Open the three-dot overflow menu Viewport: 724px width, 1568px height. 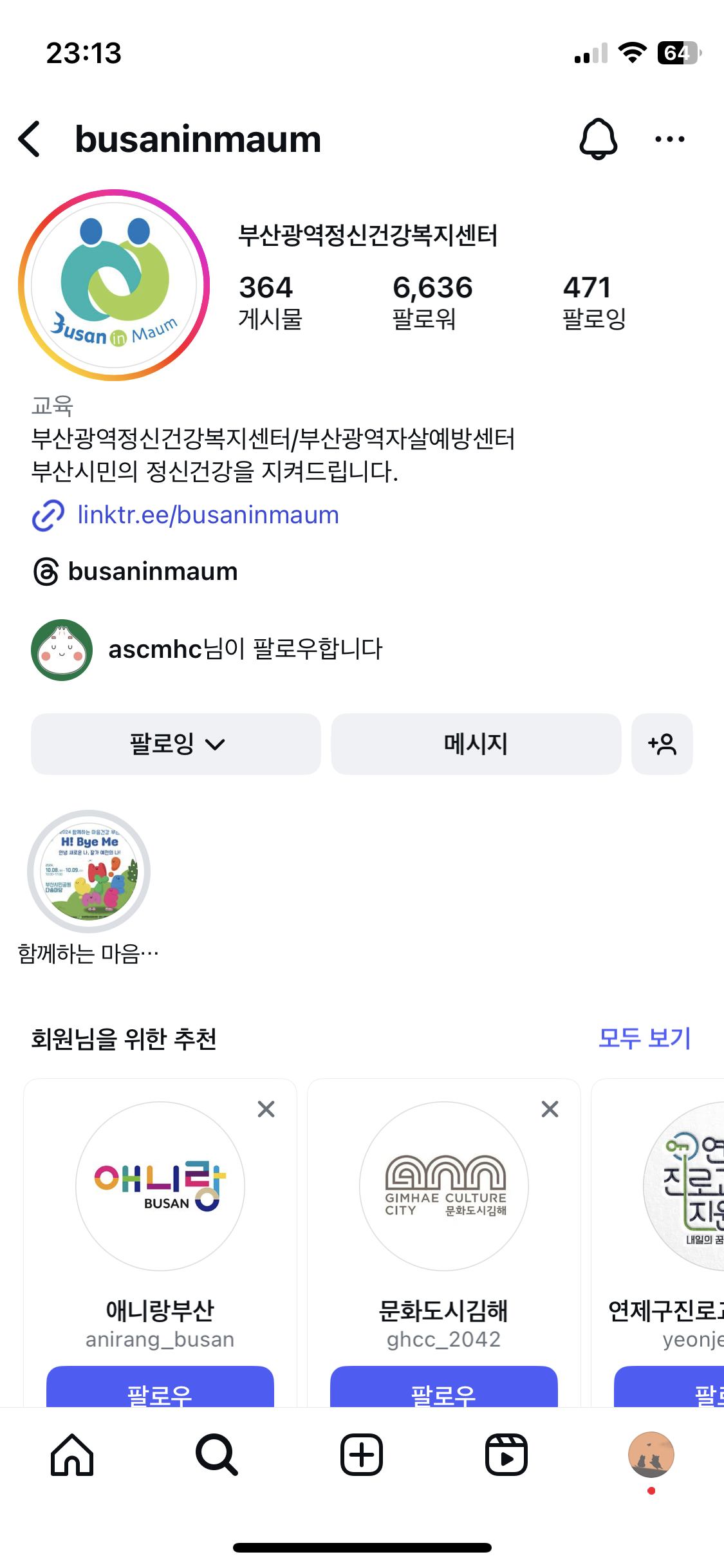pyautogui.click(x=669, y=139)
